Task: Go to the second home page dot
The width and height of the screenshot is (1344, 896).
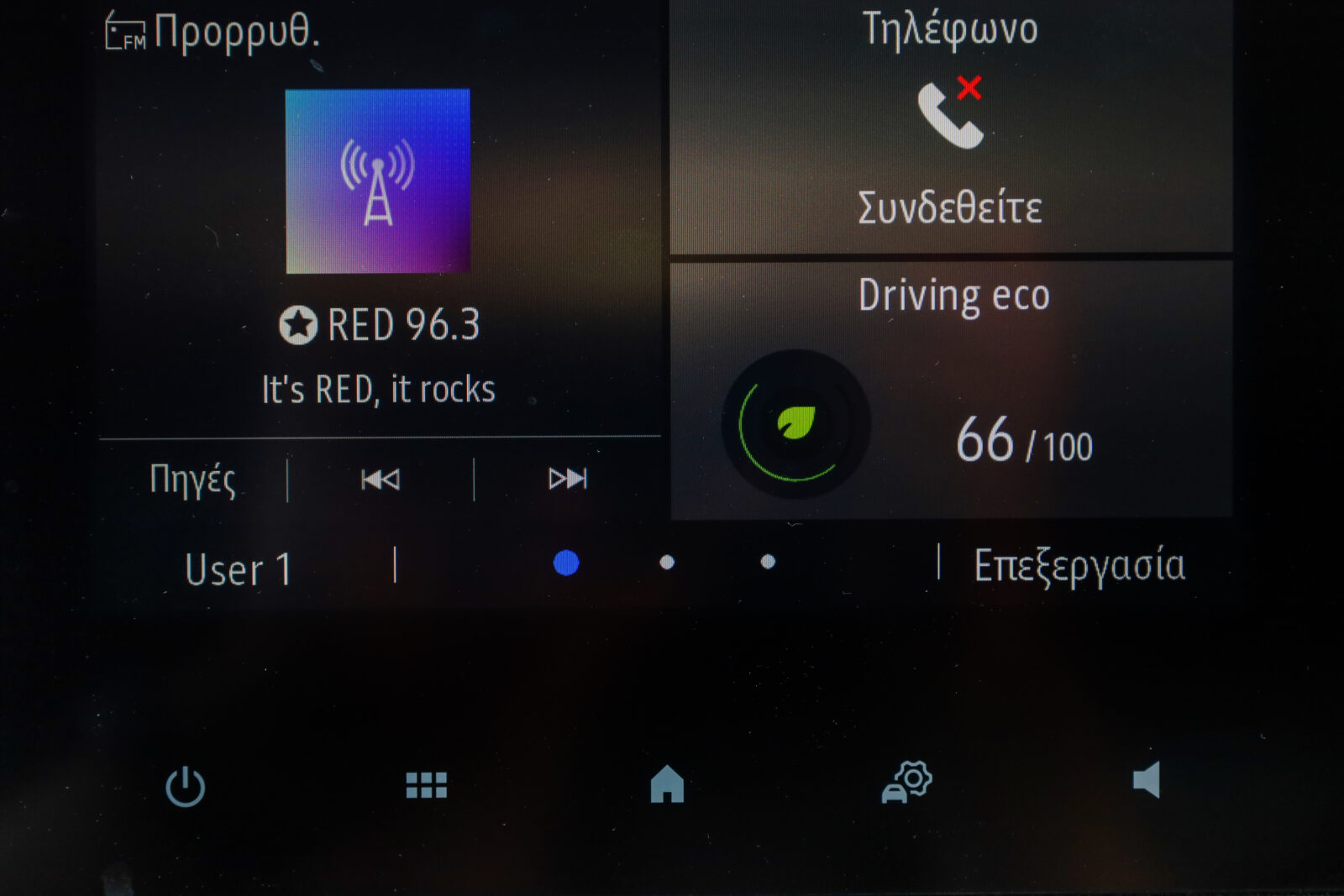Action: 667,562
